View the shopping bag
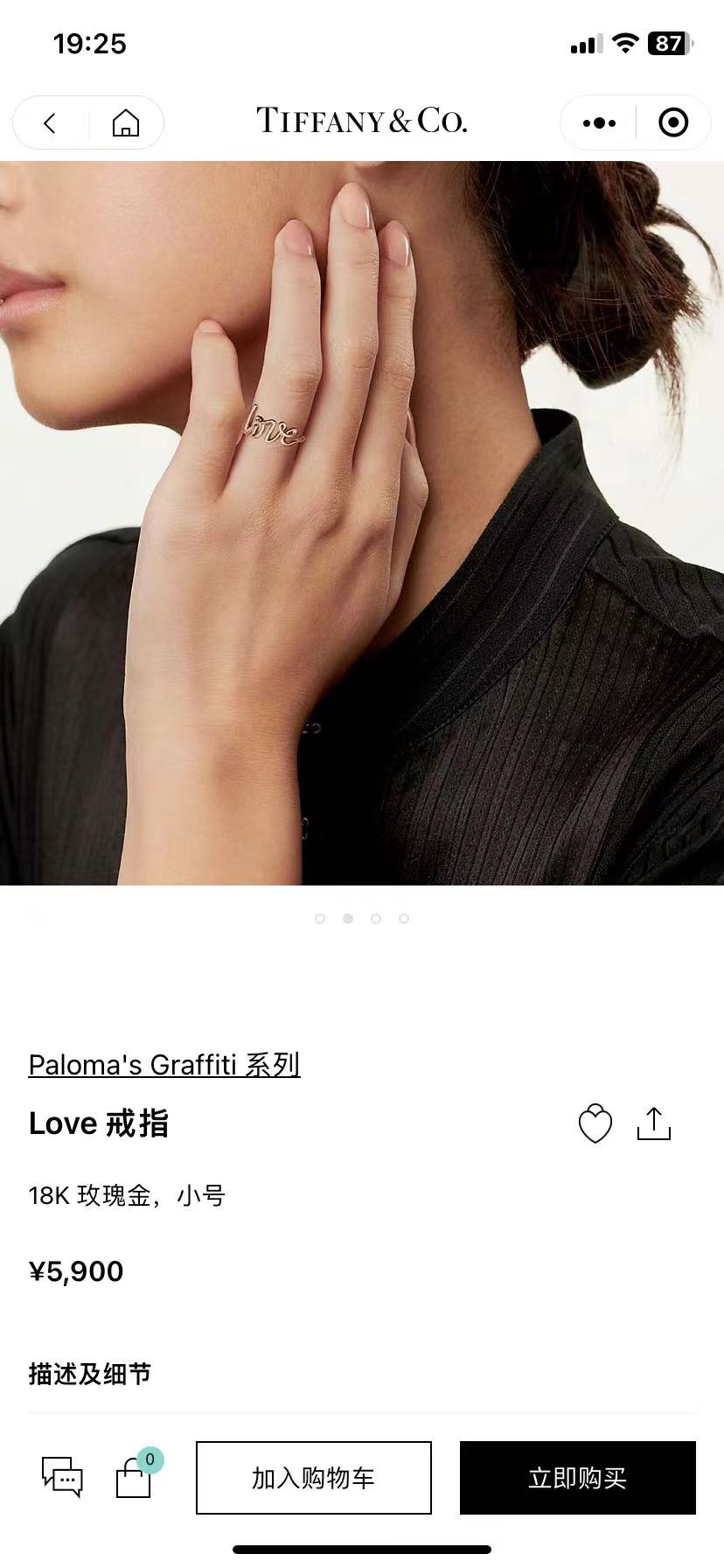Viewport: 724px width, 1568px height. pos(134,1477)
